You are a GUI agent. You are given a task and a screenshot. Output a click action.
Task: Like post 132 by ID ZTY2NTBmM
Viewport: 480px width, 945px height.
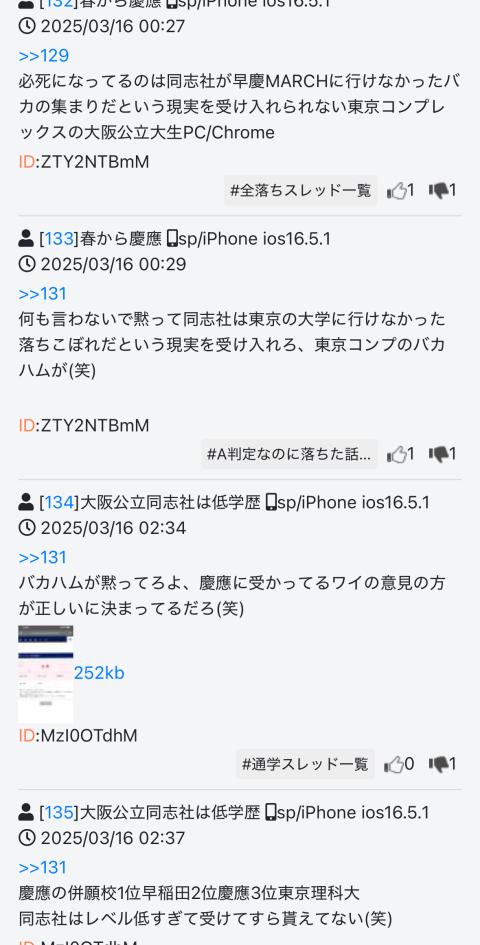pyautogui.click(x=400, y=190)
